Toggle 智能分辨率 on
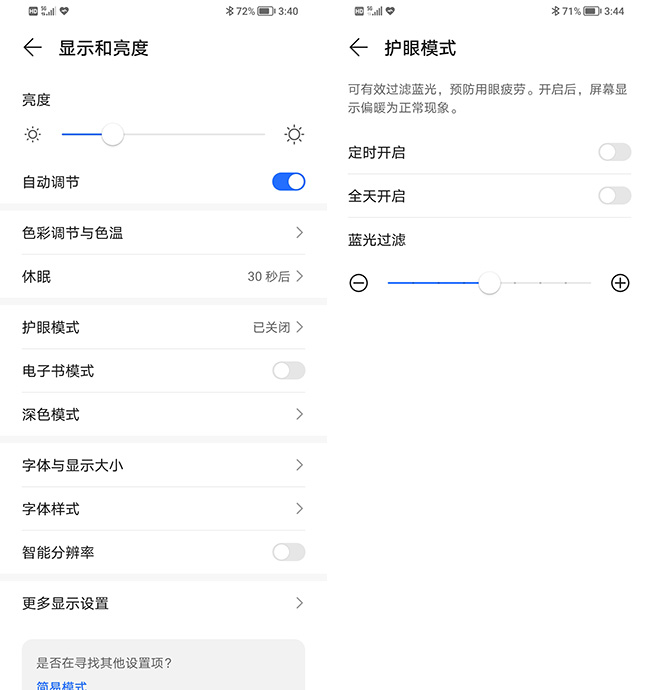Screen dimensions: 654x690 click(288, 552)
